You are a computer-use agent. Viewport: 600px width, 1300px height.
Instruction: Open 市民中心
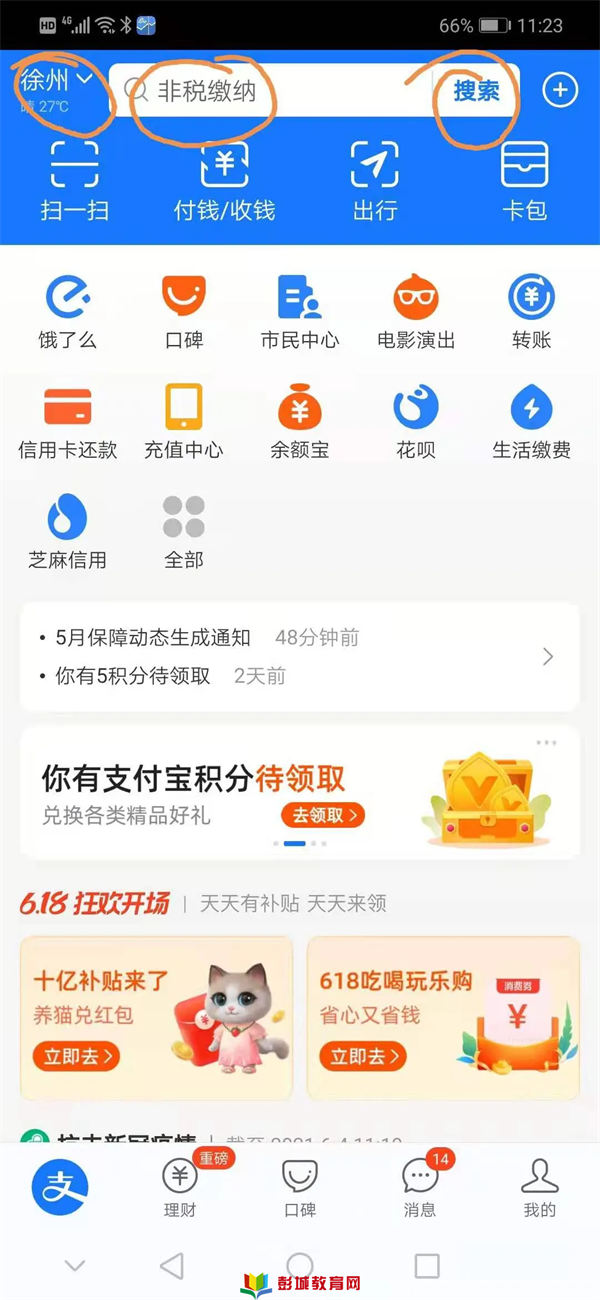(x=299, y=312)
